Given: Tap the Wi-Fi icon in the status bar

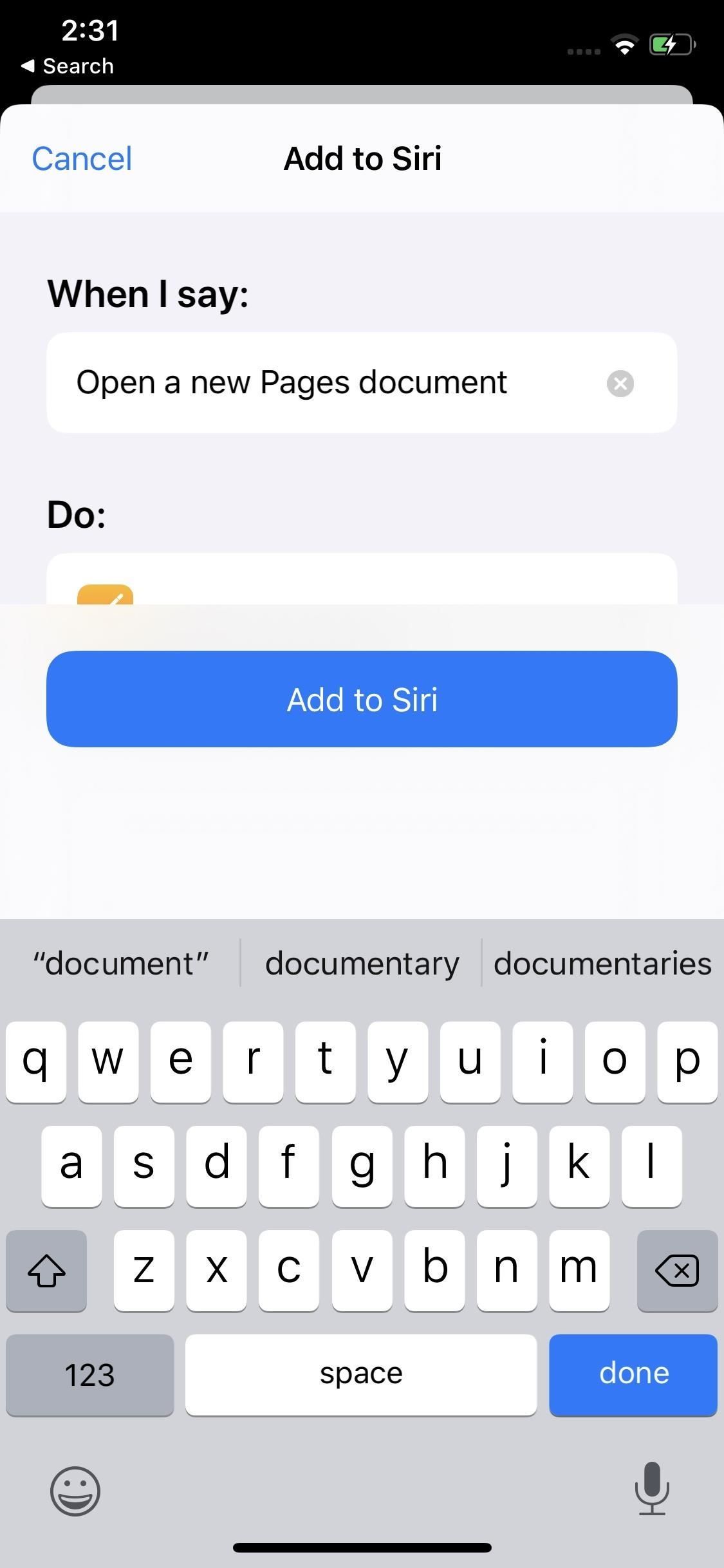Looking at the screenshot, I should (624, 44).
